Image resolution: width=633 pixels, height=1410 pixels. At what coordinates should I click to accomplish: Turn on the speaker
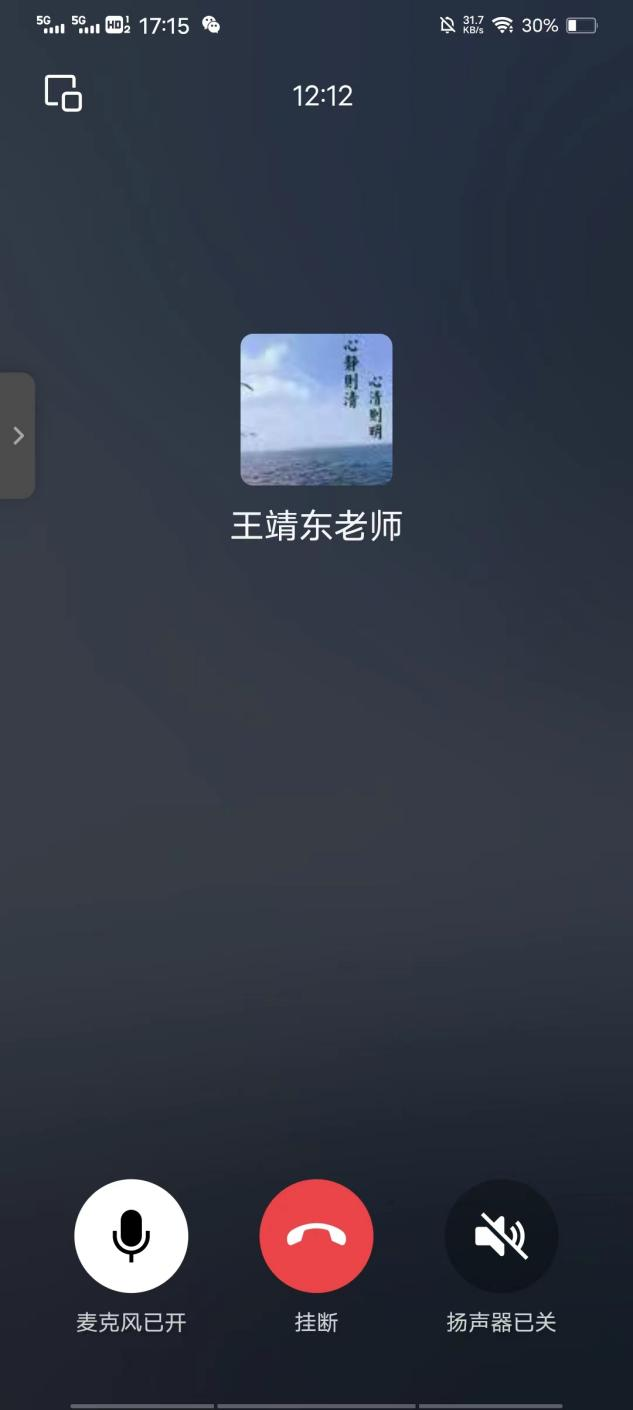[x=501, y=1236]
